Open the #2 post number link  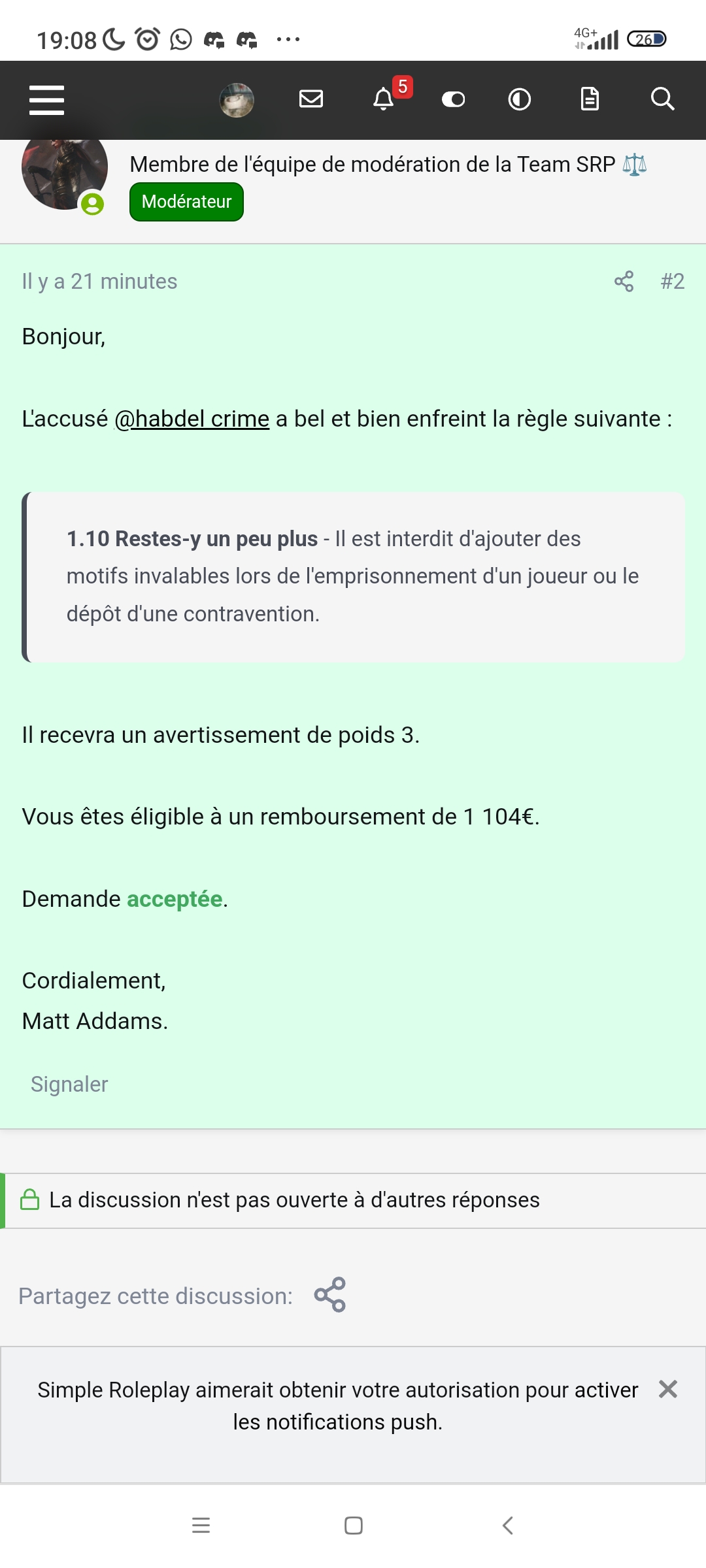[x=673, y=282]
